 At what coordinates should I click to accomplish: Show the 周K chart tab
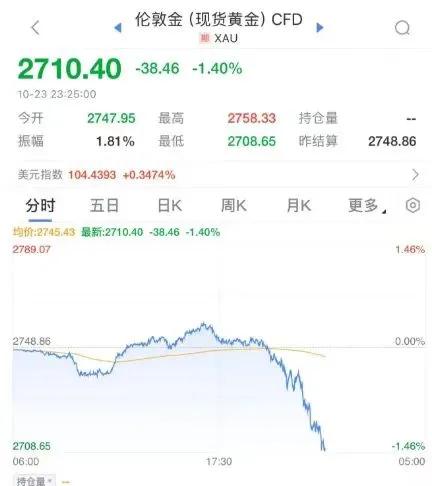(x=234, y=206)
